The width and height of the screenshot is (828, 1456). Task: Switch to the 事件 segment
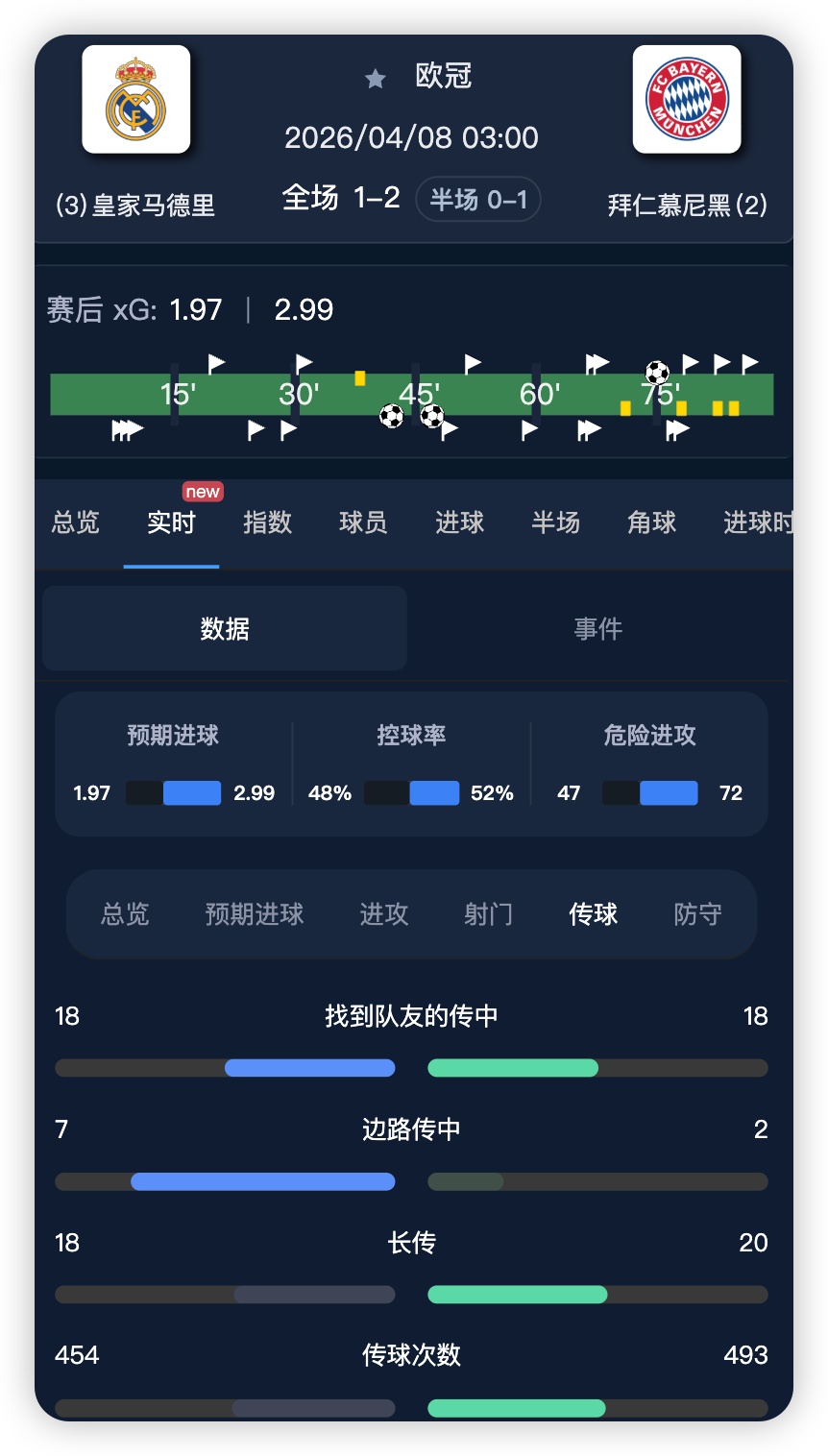(597, 628)
